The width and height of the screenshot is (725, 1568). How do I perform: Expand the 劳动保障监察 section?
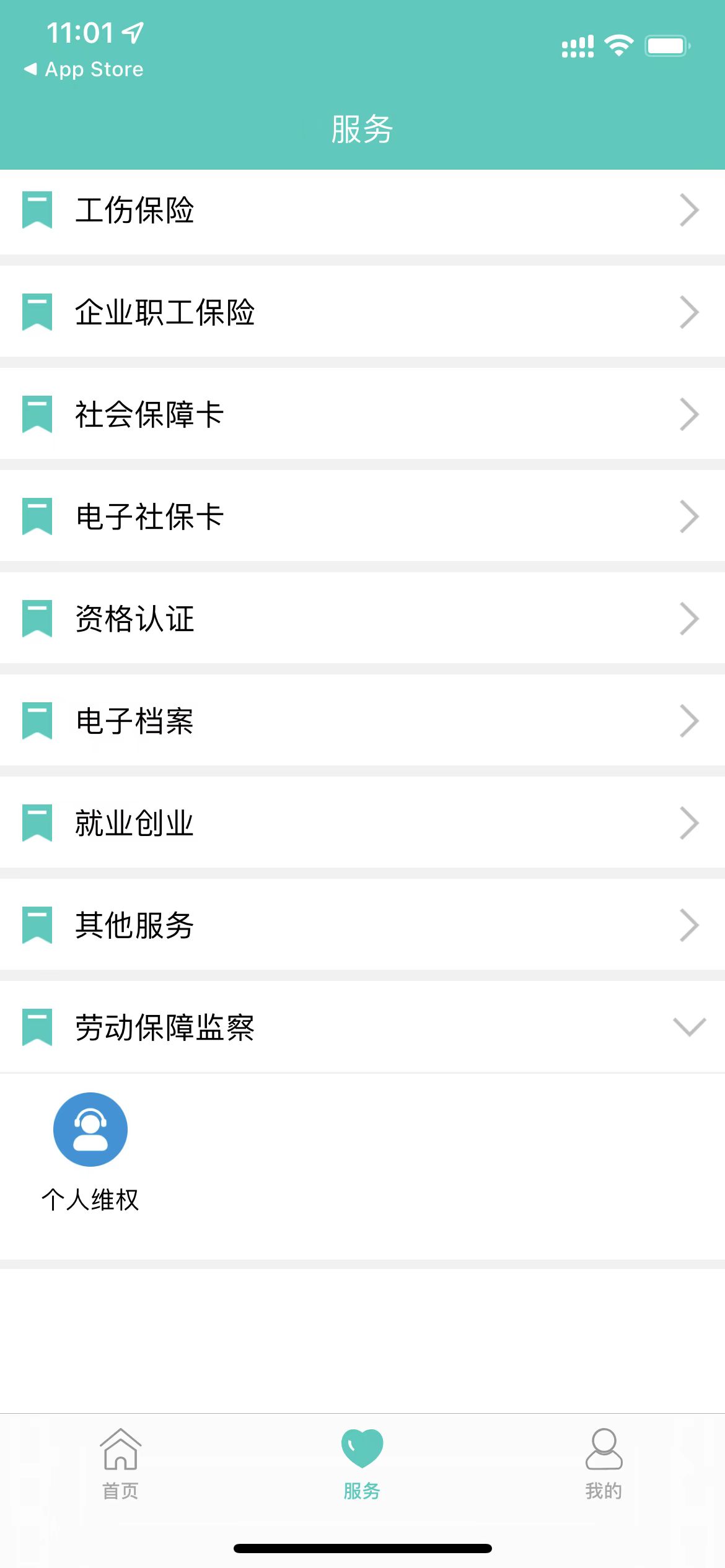(688, 1026)
